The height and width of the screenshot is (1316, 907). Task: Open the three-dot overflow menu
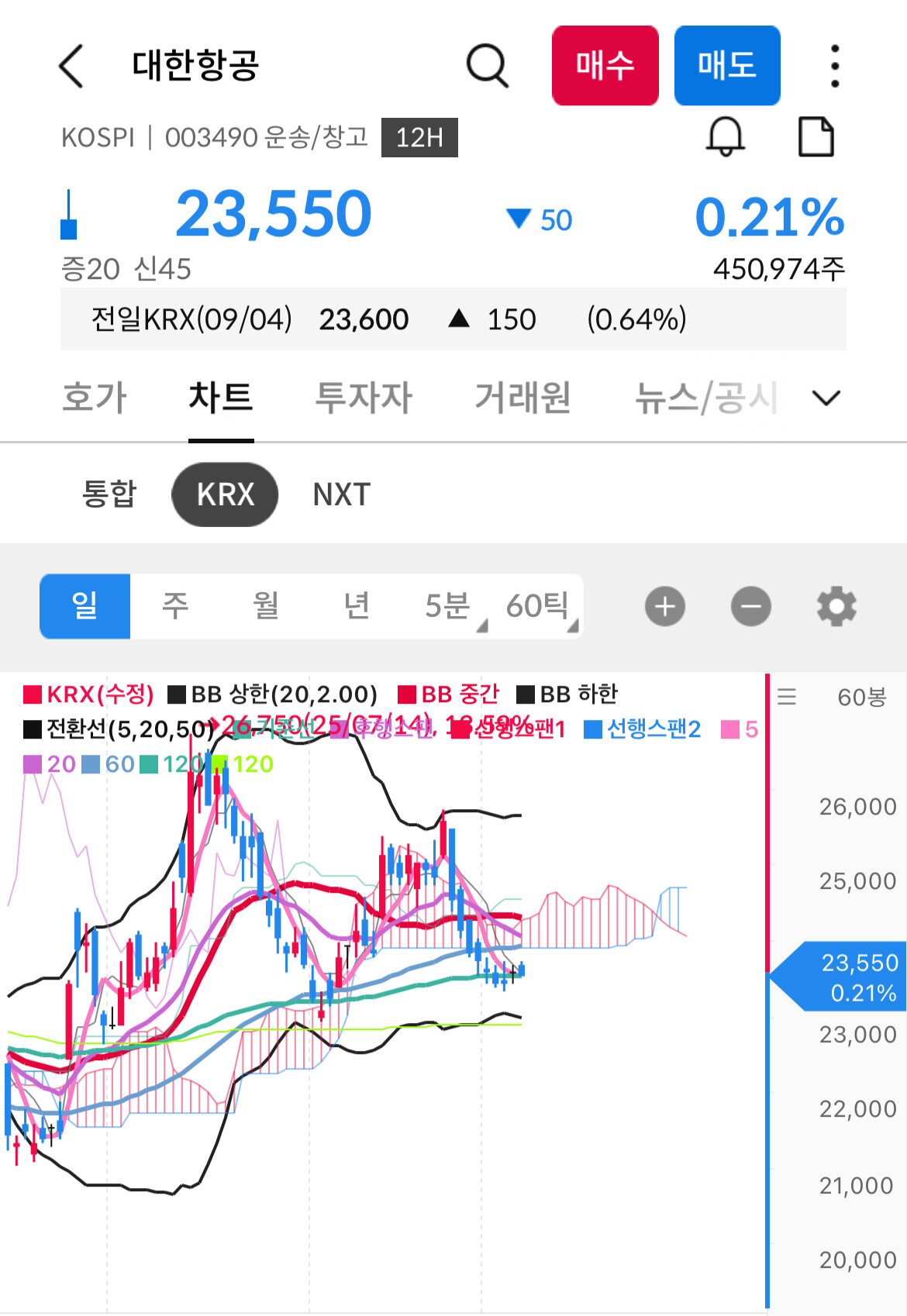click(x=835, y=66)
